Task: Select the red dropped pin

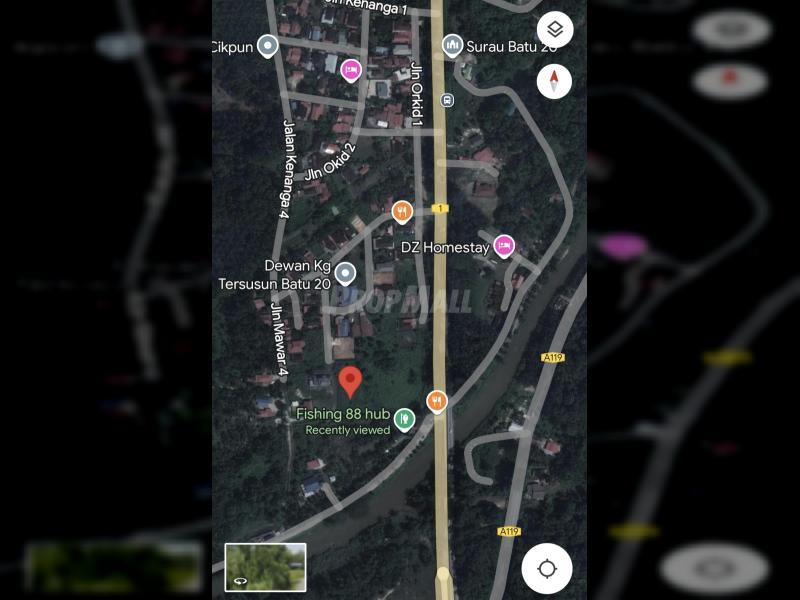Action: pyautogui.click(x=350, y=381)
